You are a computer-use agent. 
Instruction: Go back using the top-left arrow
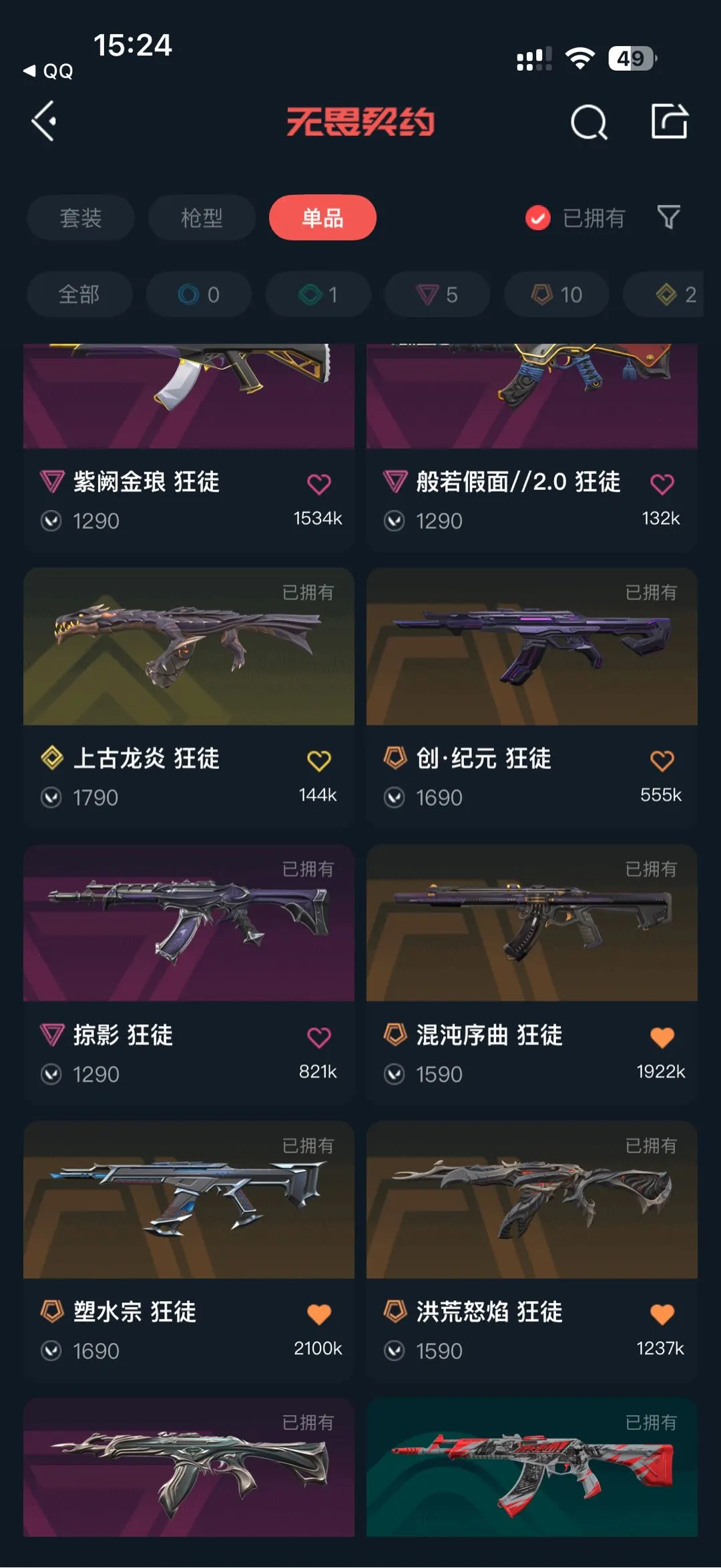click(44, 121)
